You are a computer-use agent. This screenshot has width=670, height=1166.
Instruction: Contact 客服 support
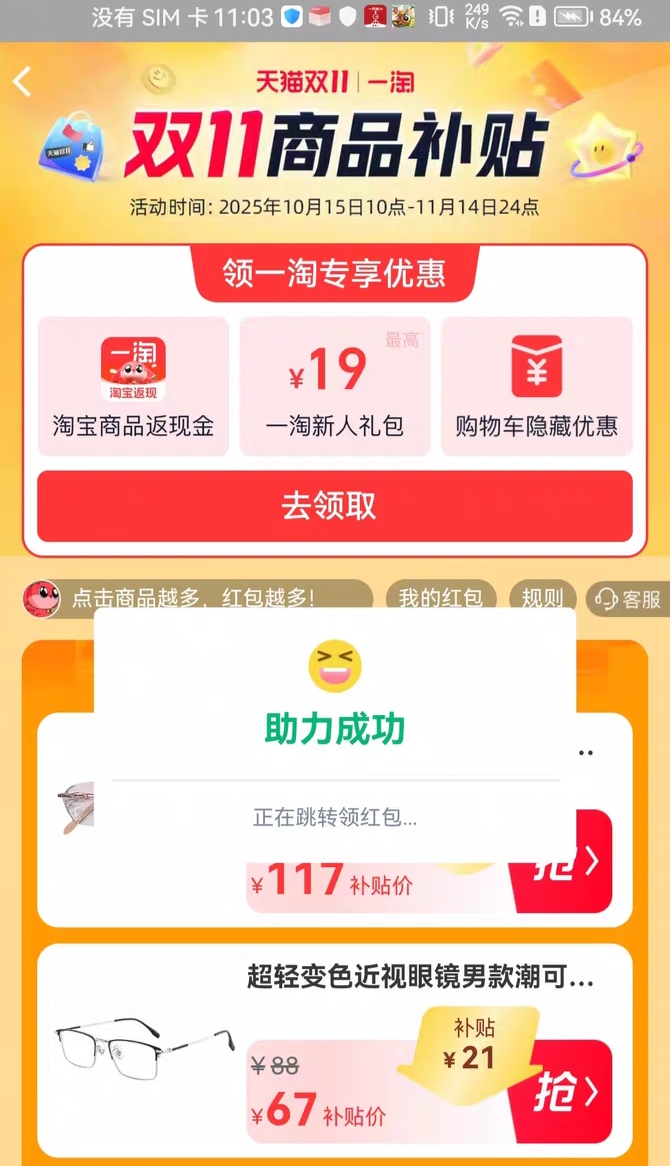628,599
